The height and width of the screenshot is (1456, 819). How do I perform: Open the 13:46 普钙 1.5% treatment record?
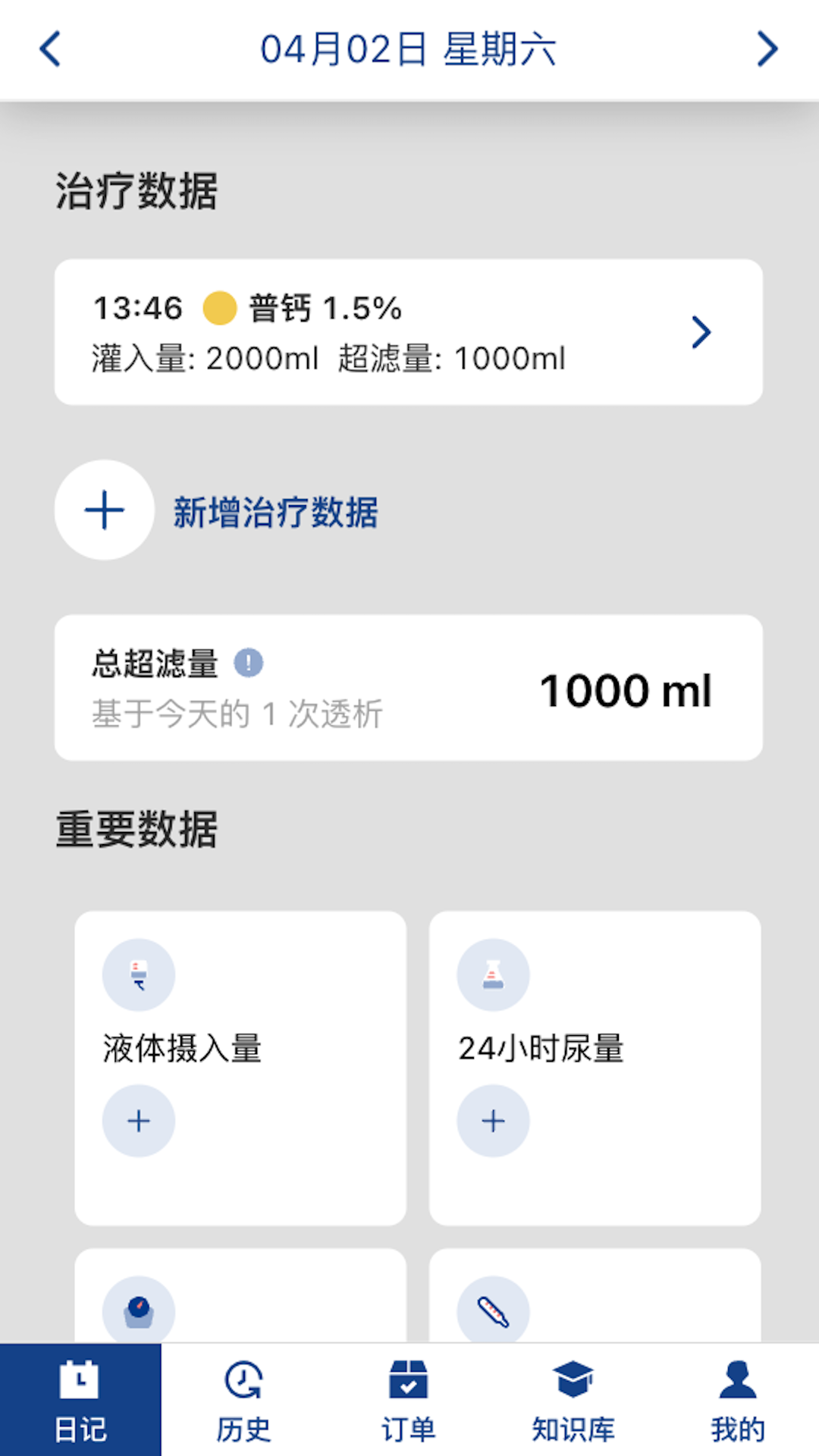pyautogui.click(x=408, y=332)
